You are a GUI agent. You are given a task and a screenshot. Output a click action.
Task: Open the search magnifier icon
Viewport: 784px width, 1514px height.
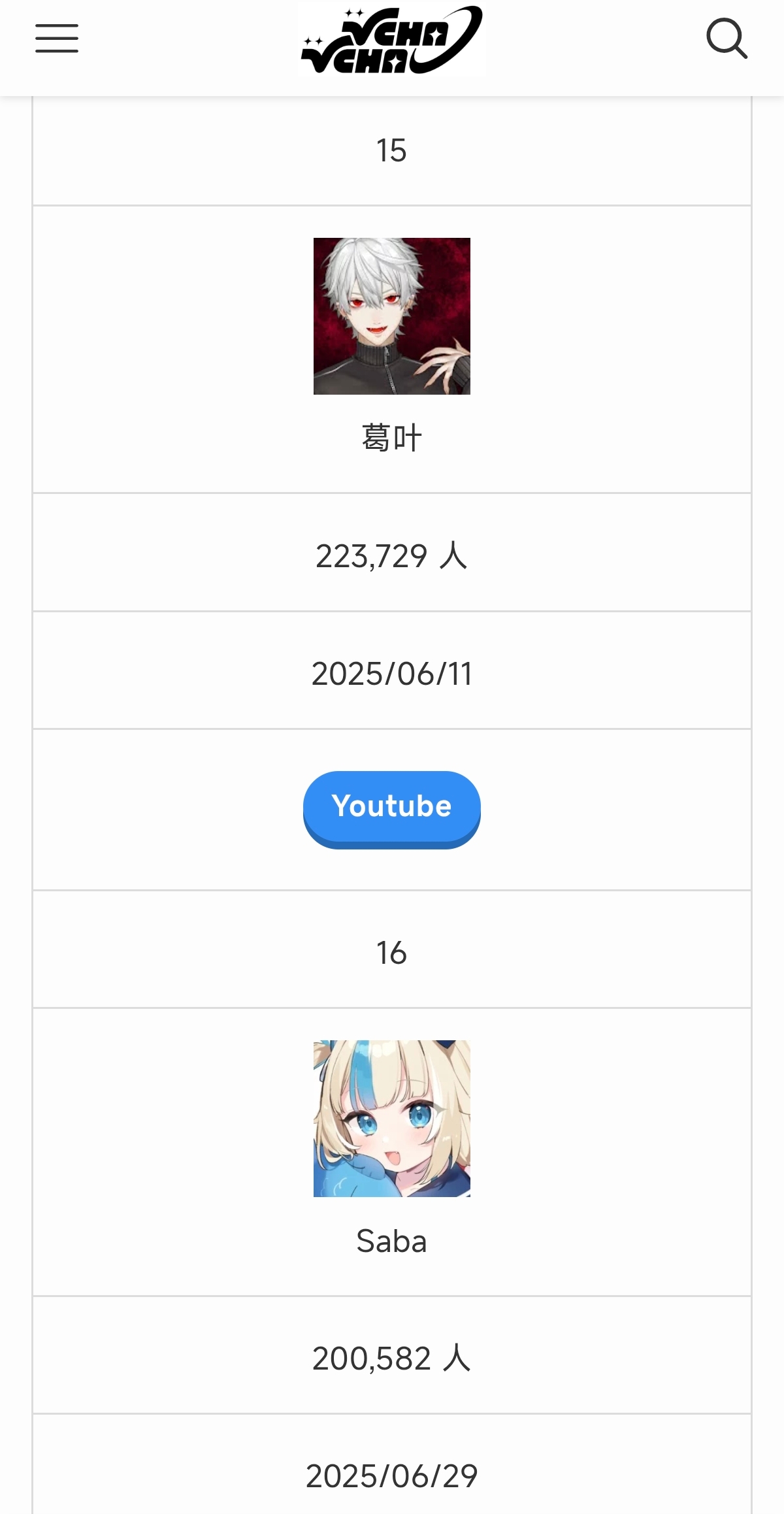click(727, 39)
